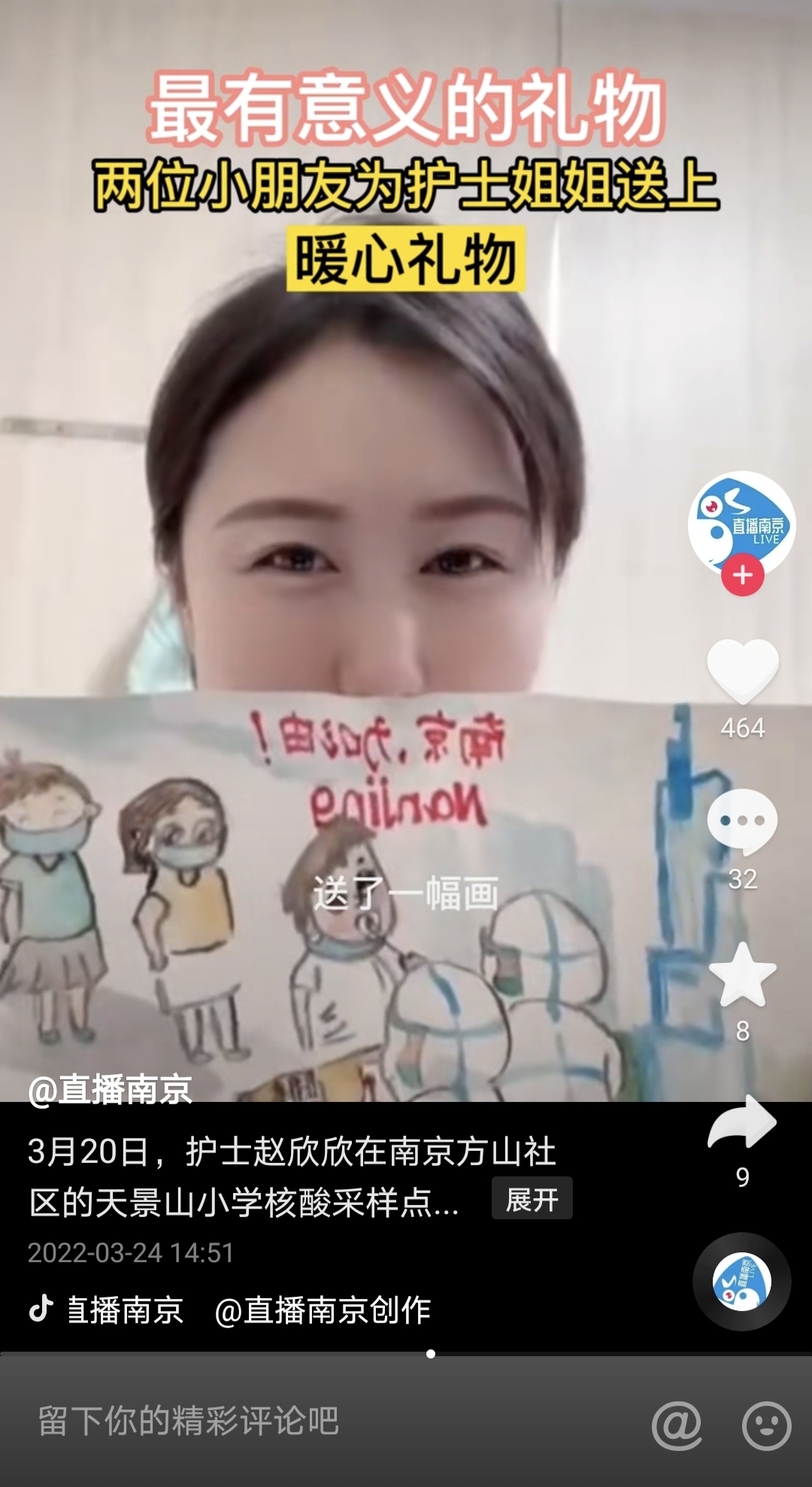
Task: Tap the comment box 留下你的精彩评论吧
Action: click(x=301, y=1421)
